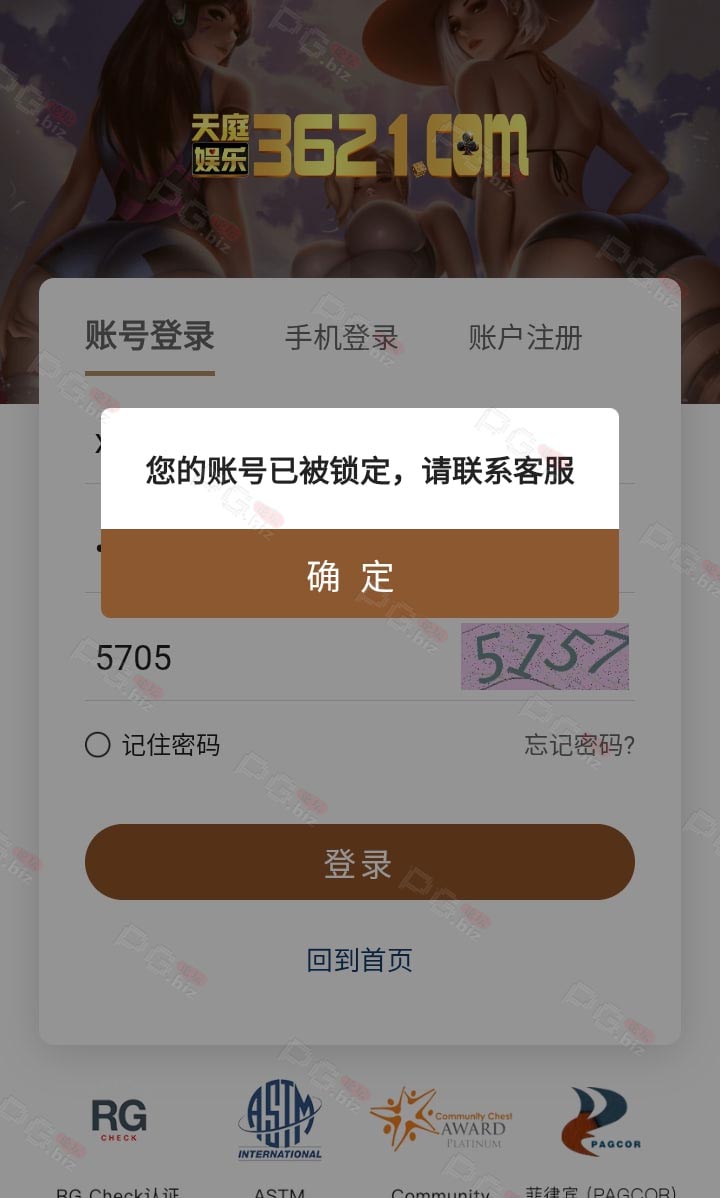Confirm the locked-account dialog with 确定

359,574
